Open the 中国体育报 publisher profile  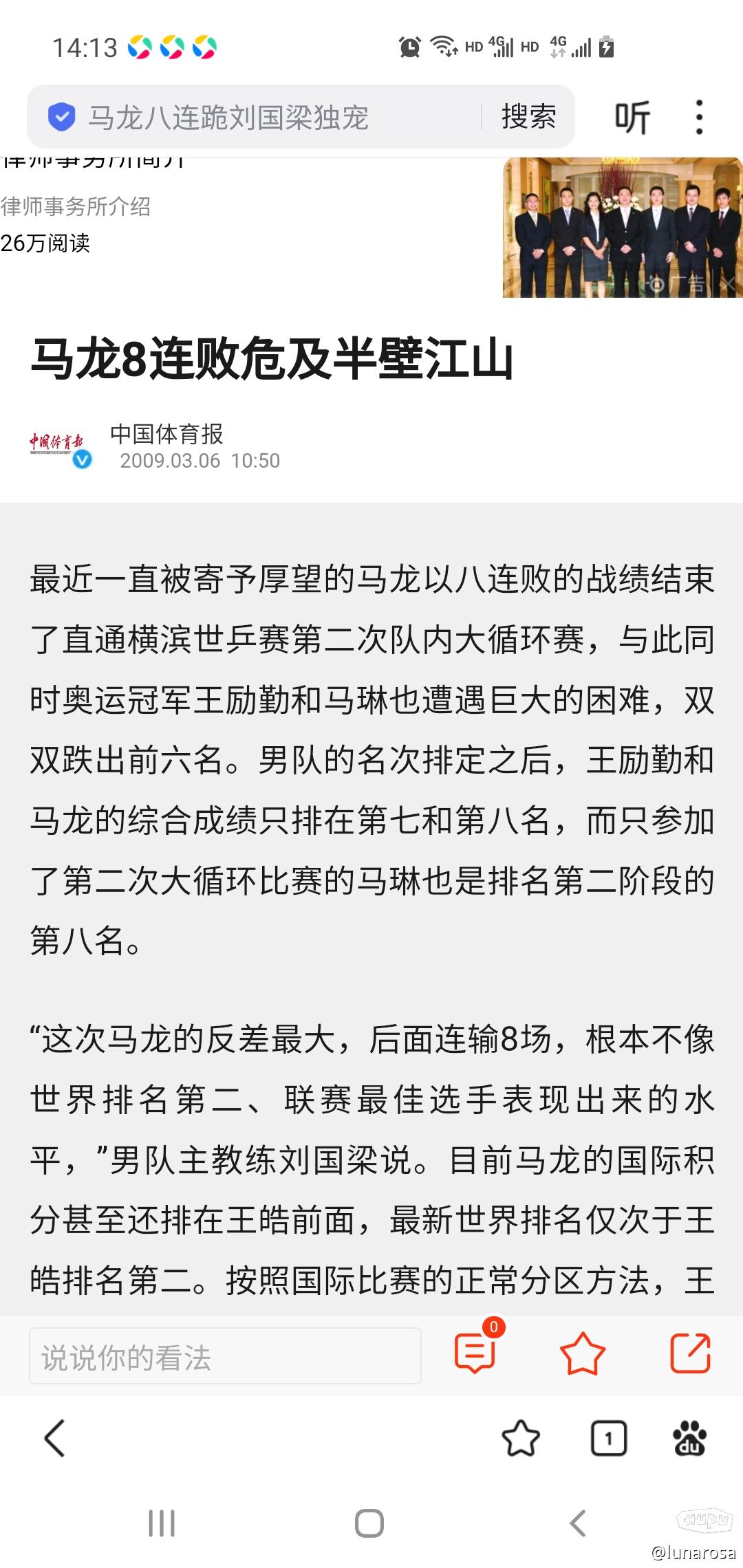[166, 434]
